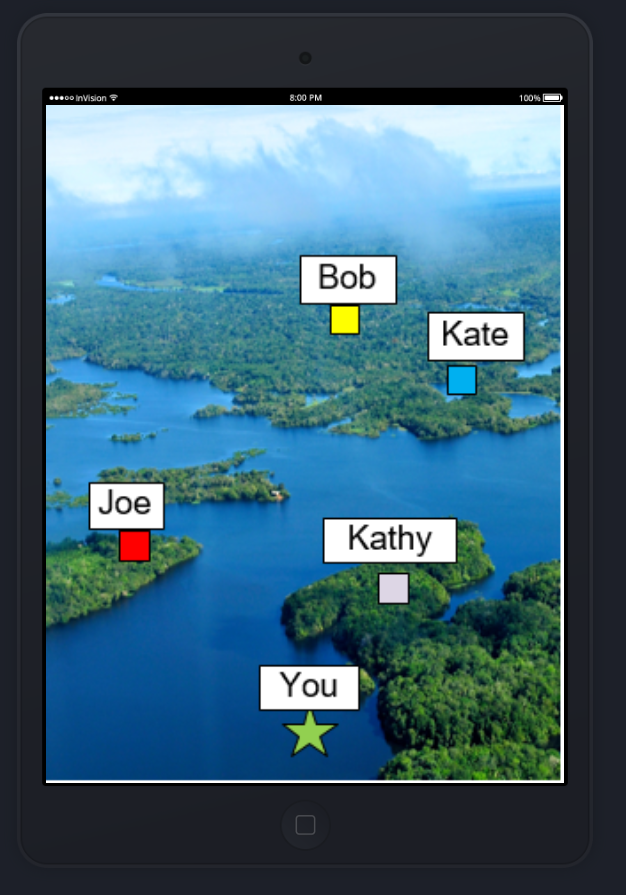View Kathy's gray location marker
Image resolution: width=626 pixels, height=895 pixels.
point(393,588)
